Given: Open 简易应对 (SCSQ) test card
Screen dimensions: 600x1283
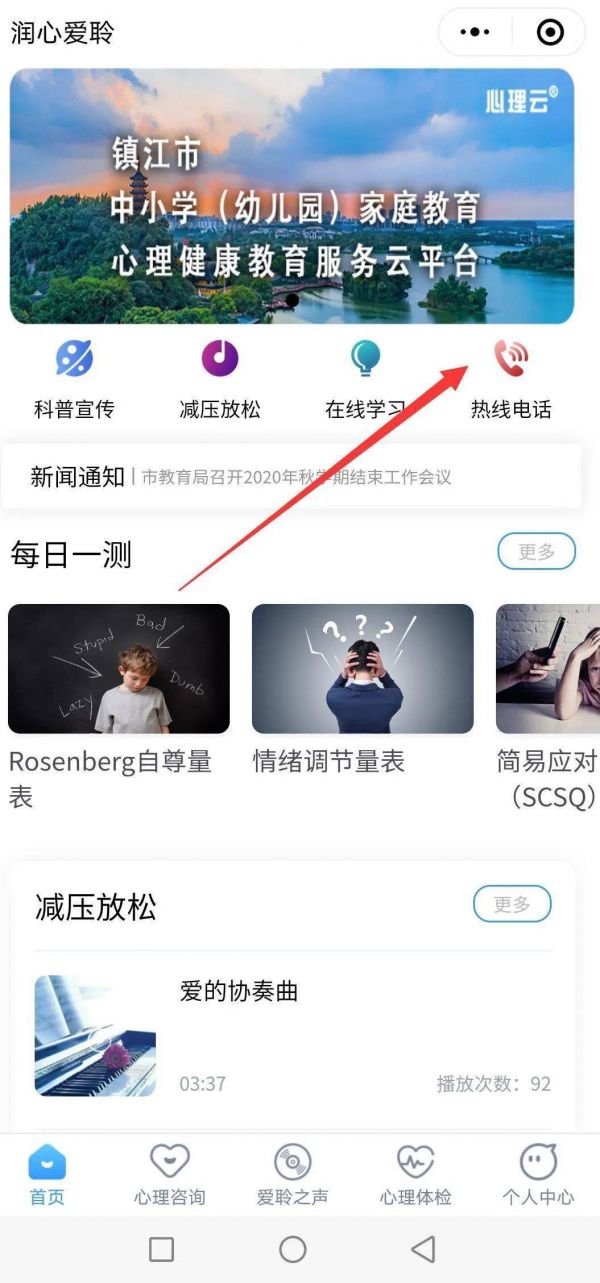Looking at the screenshot, I should [x=548, y=669].
